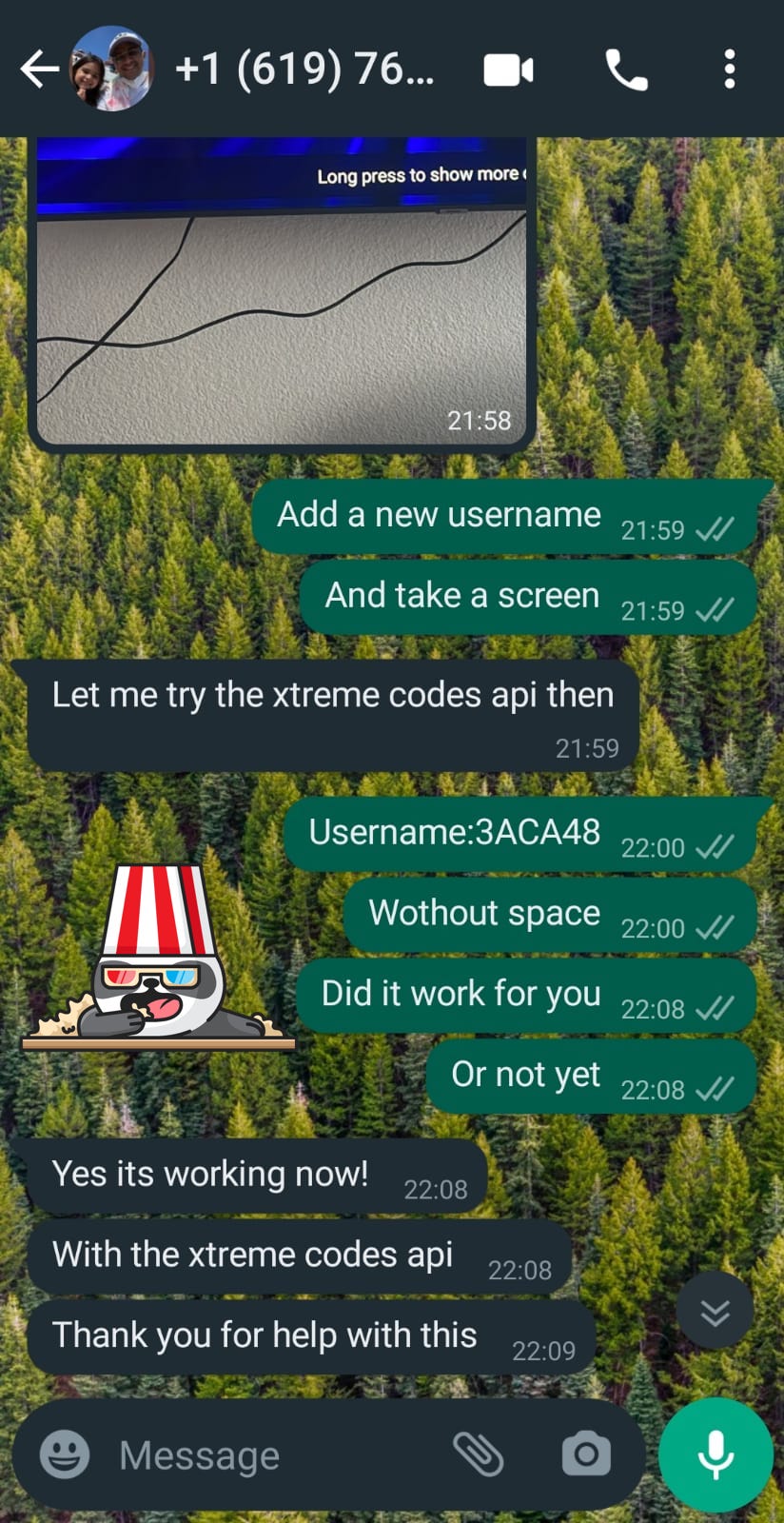This screenshot has width=784, height=1523.
Task: Open contact info for +1 (619) number
Action: tap(304, 69)
